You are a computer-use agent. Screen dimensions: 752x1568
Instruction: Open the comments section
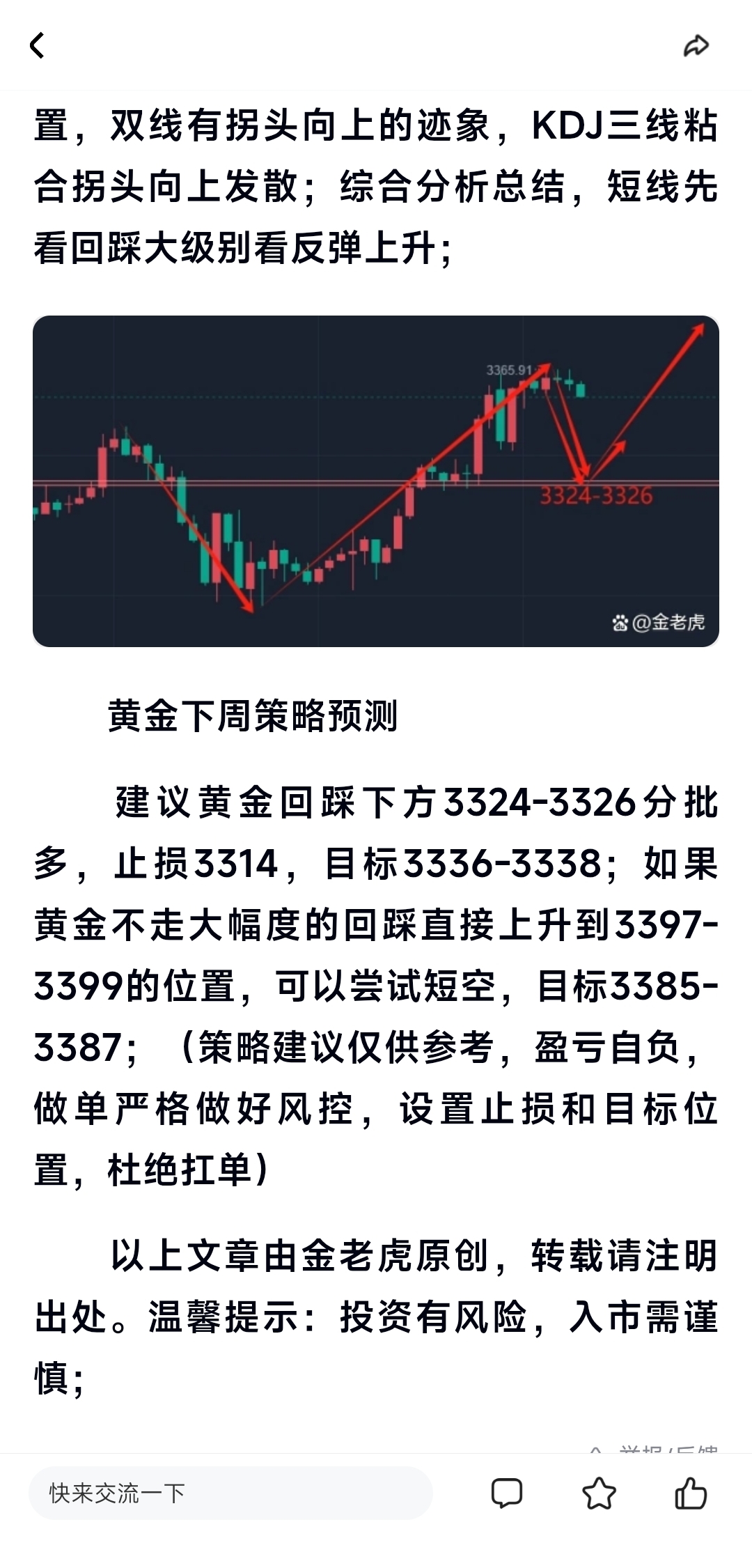(x=506, y=1493)
